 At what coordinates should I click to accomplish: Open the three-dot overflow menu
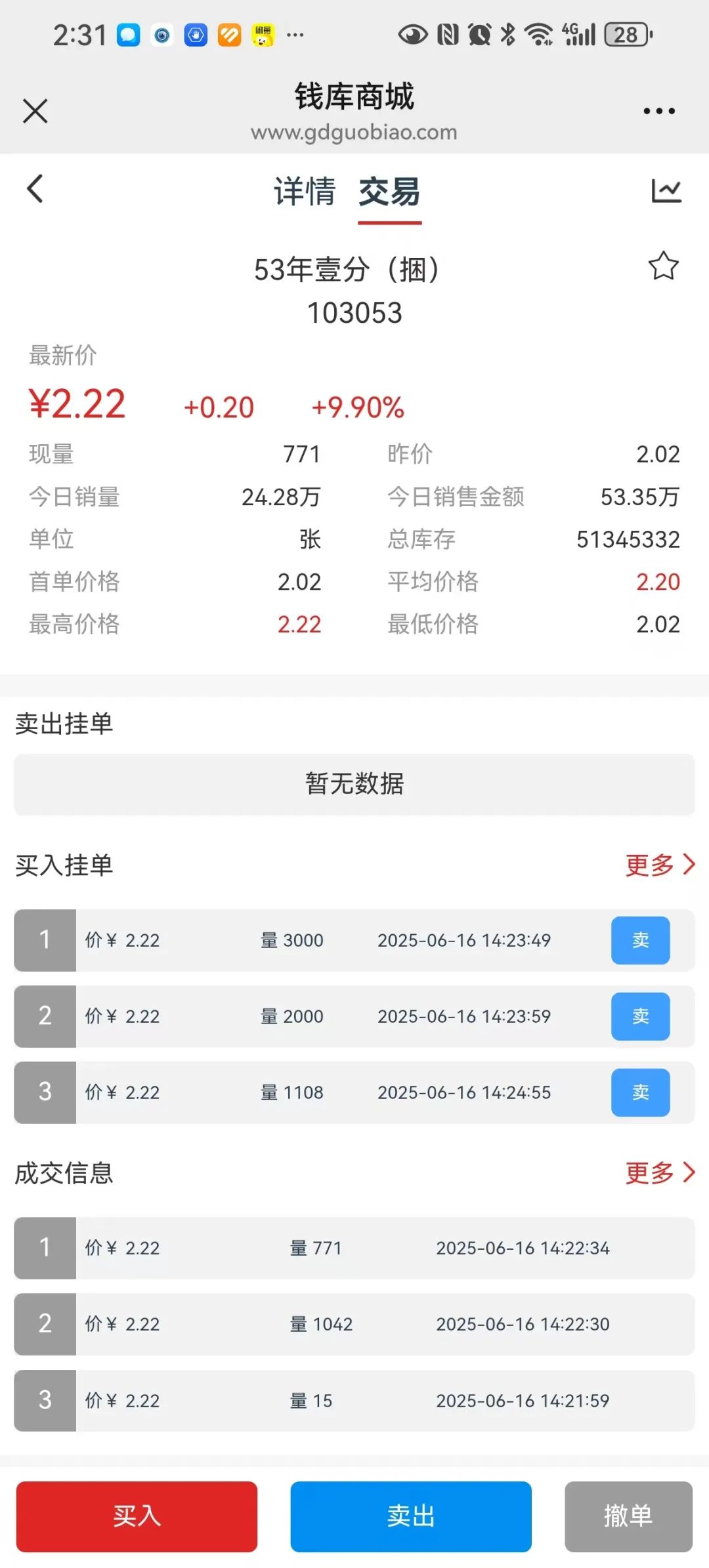point(659,111)
